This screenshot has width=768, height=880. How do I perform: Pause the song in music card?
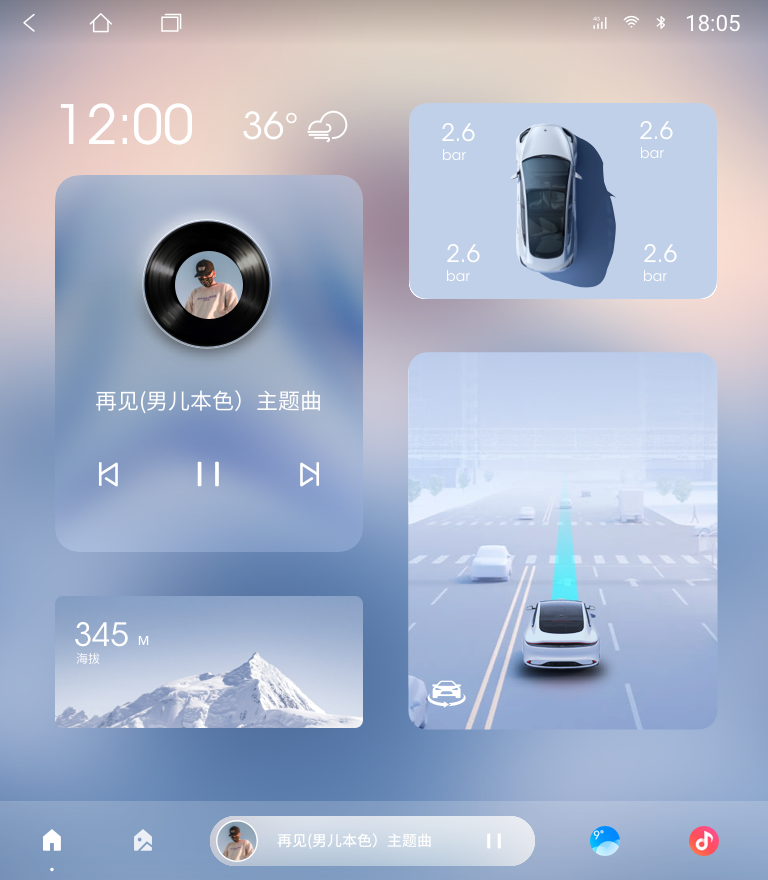click(x=208, y=474)
